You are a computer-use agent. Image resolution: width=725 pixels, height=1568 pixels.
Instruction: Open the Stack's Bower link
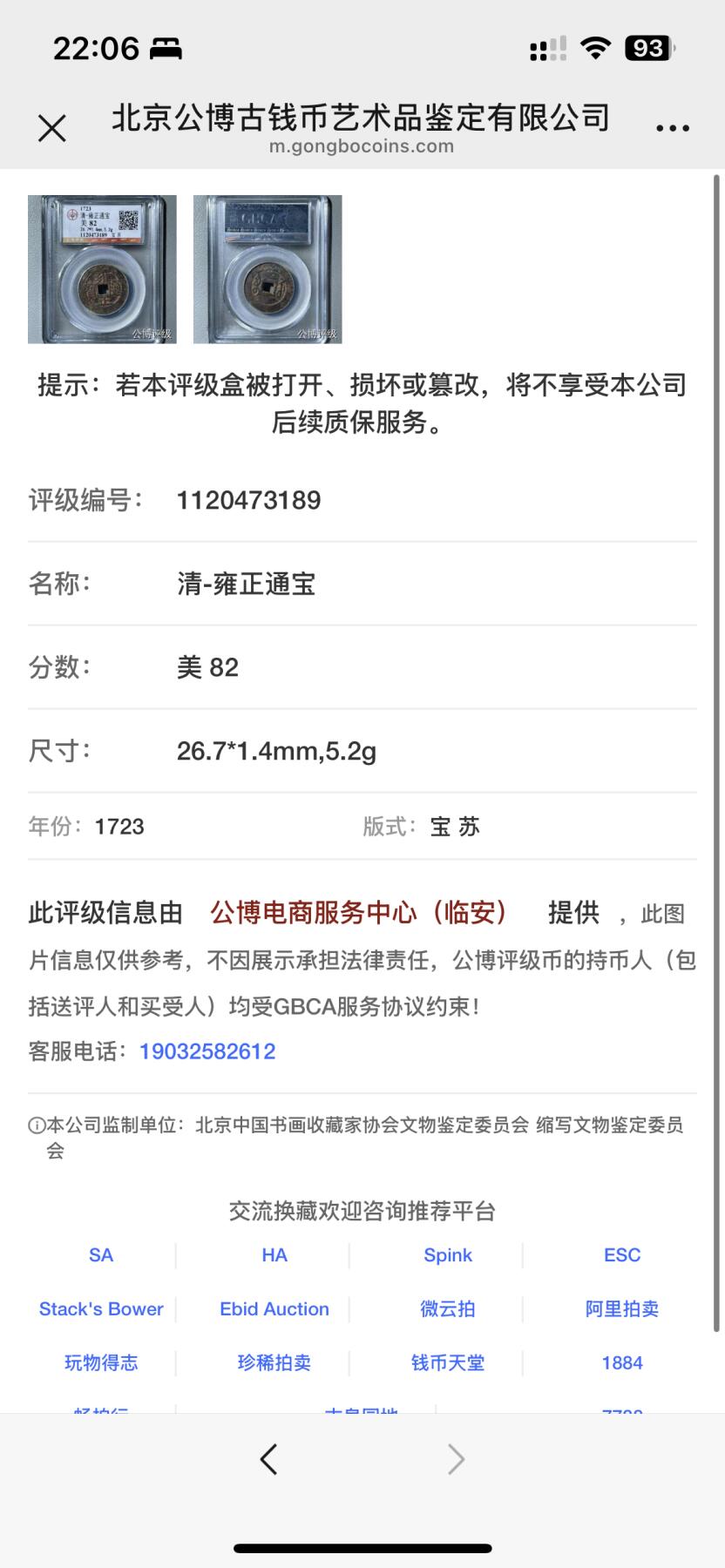(x=100, y=1308)
